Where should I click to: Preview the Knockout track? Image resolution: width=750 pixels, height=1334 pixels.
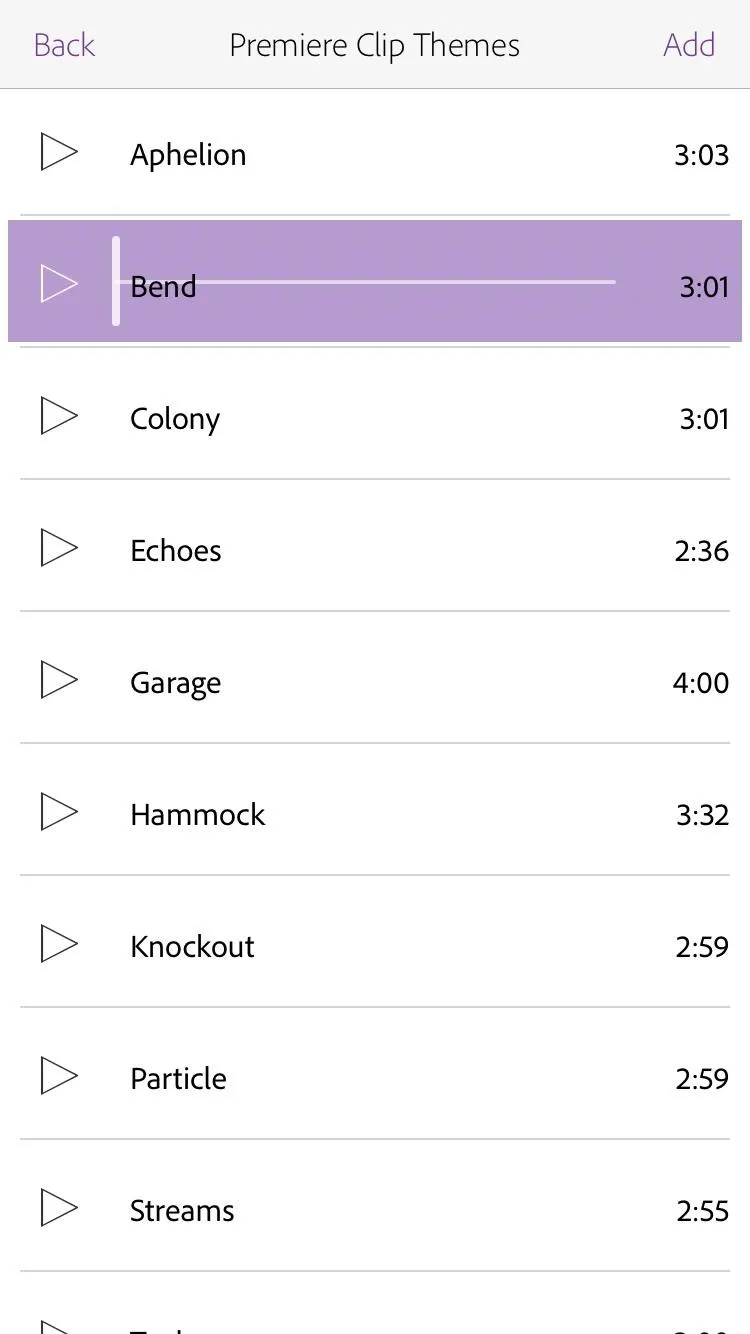(59, 944)
